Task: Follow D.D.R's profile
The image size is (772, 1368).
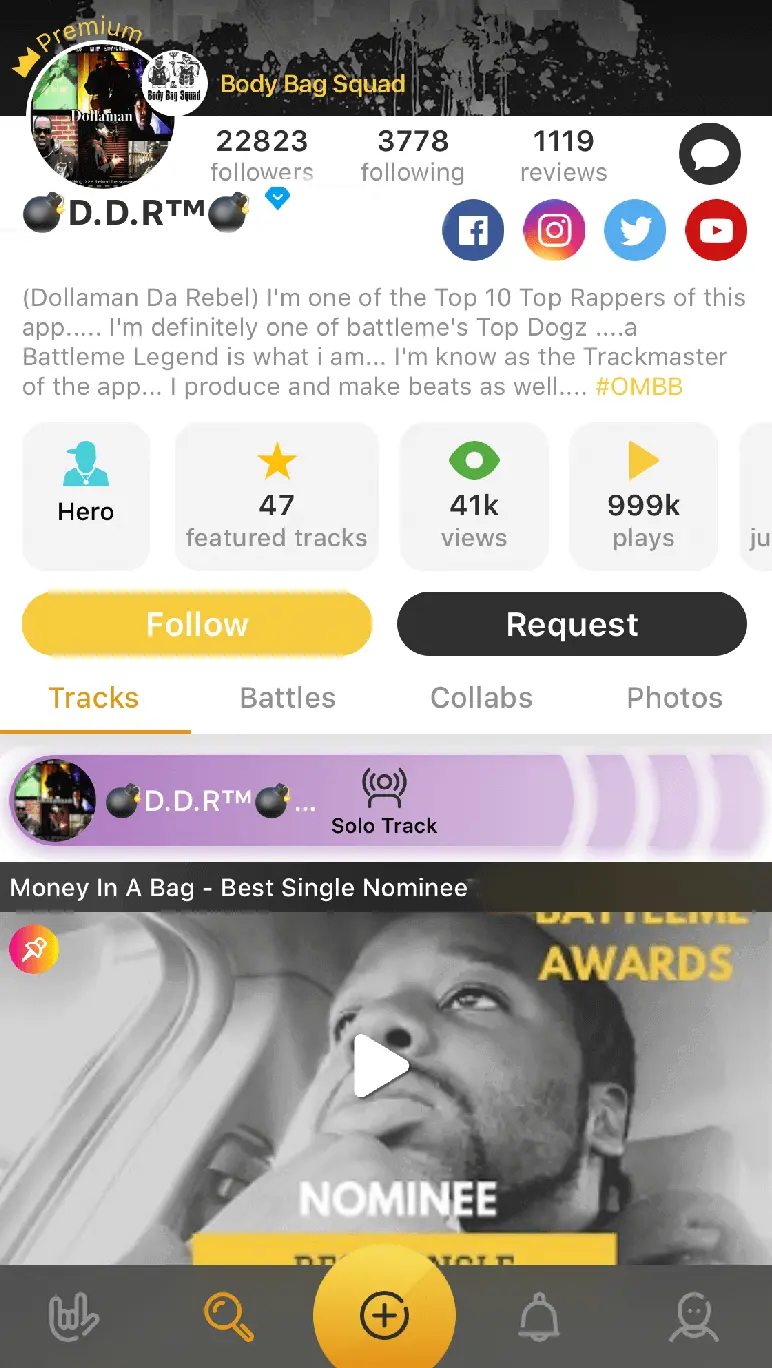Action: [197, 624]
